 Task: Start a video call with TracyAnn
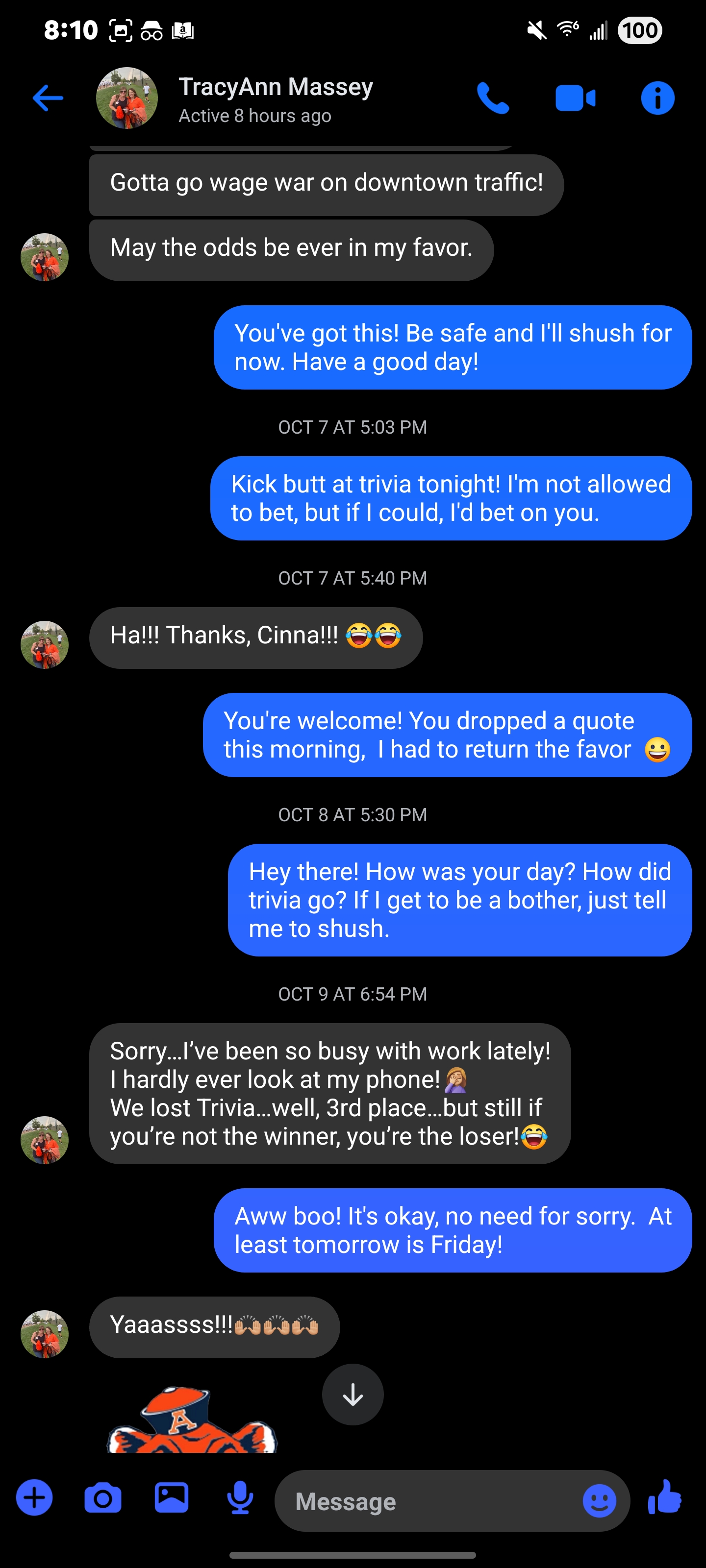click(x=575, y=98)
